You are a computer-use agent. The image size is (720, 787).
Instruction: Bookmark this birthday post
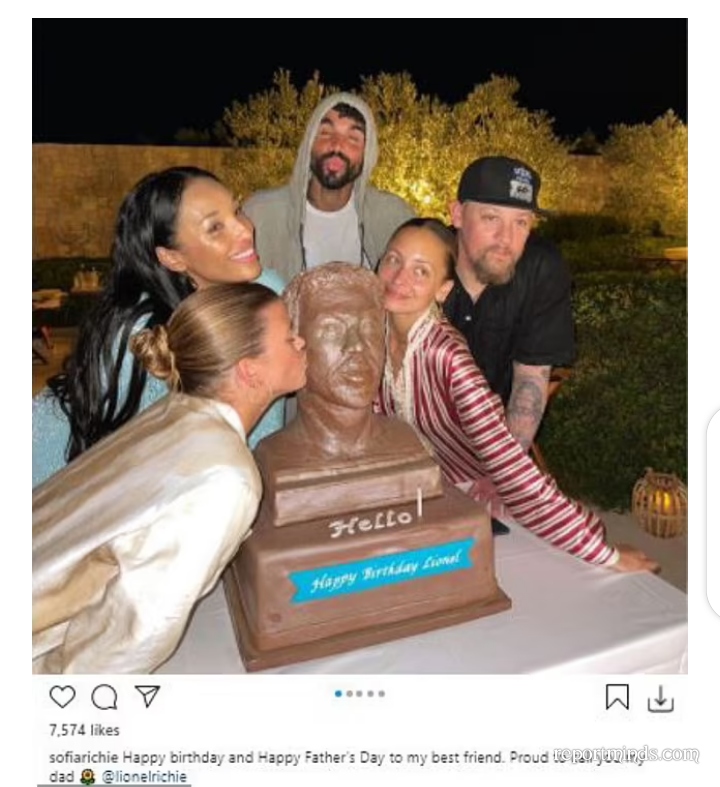click(x=617, y=697)
